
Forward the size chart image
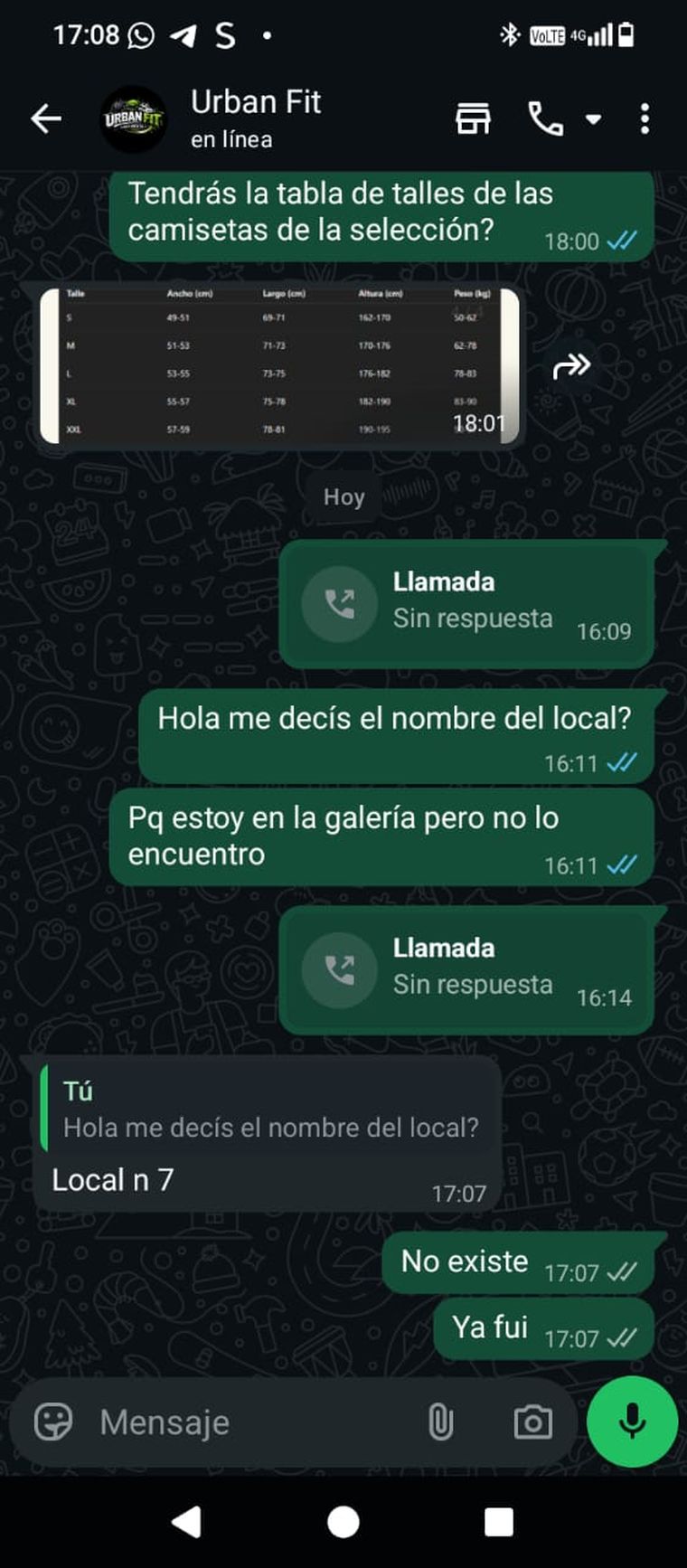coord(571,366)
